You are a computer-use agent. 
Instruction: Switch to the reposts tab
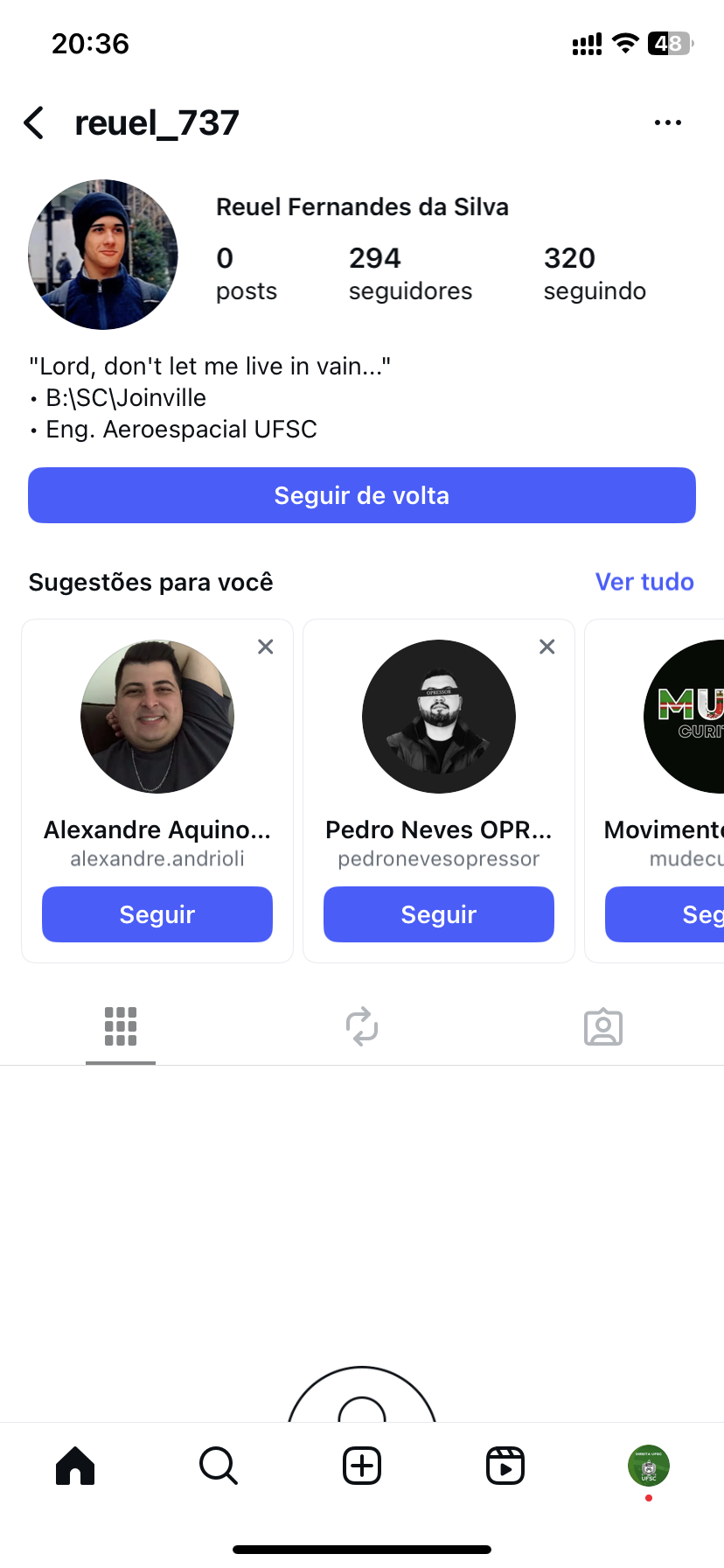tap(362, 1026)
